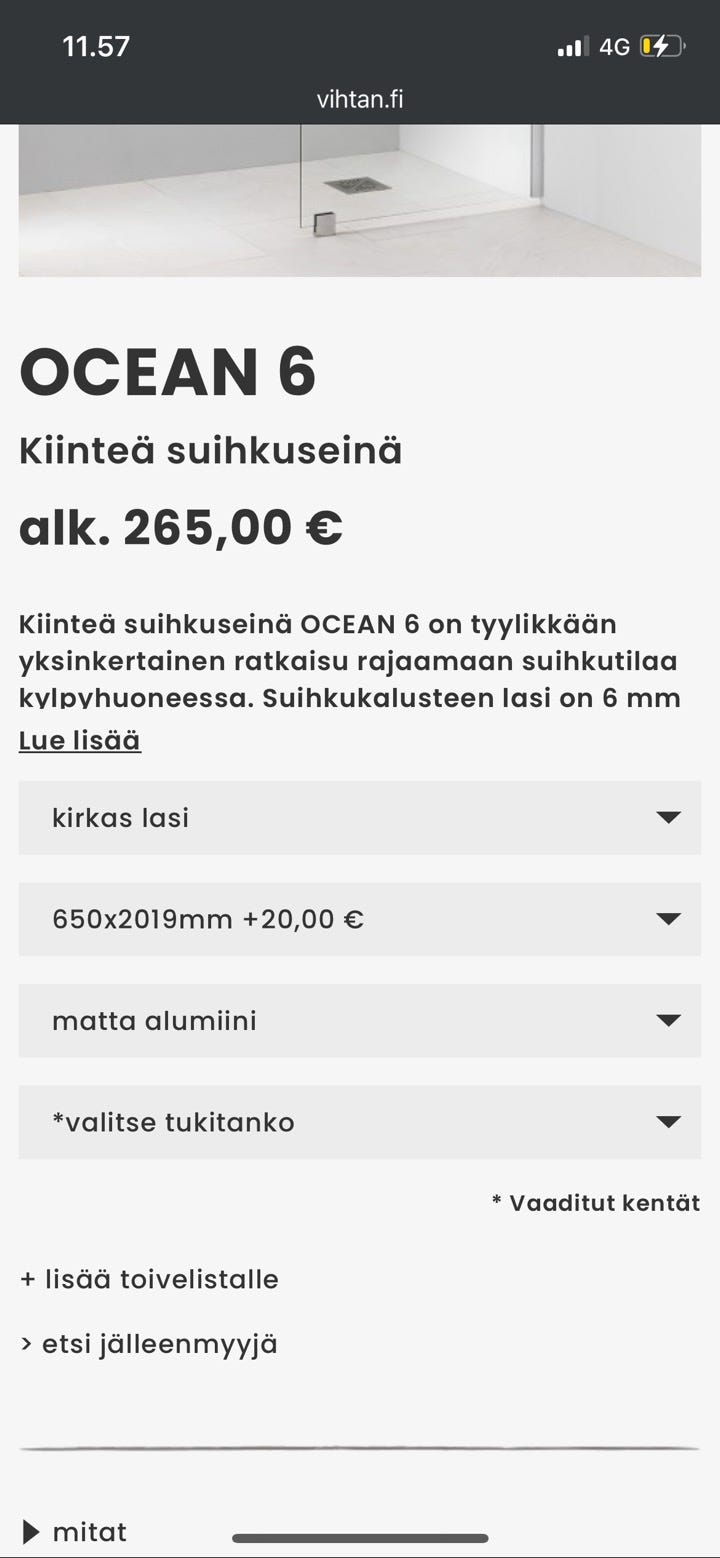The image size is (720, 1558).
Task: Open the size dropdown showing 650x2019mm
Action: pyautogui.click(x=360, y=919)
